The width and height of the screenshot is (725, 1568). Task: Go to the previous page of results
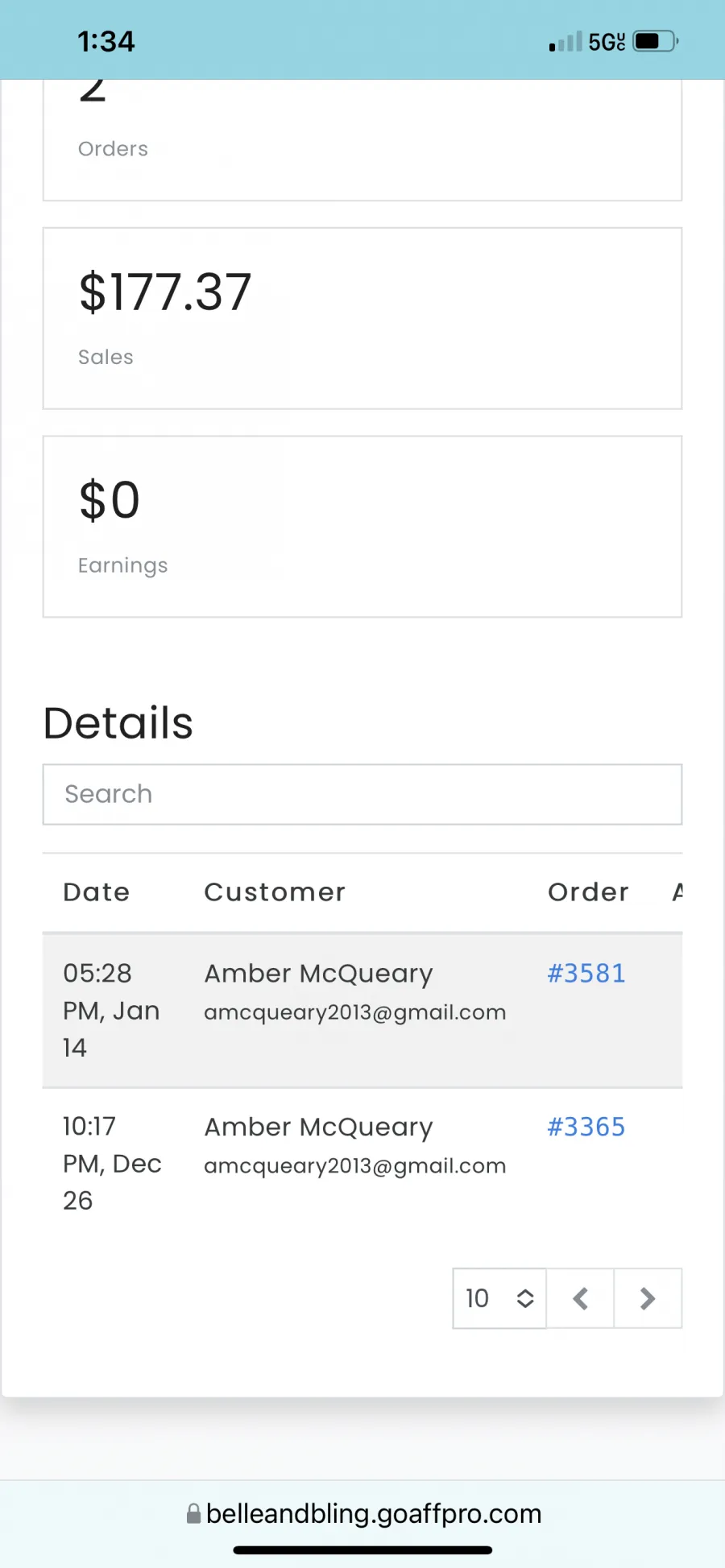[580, 1298]
